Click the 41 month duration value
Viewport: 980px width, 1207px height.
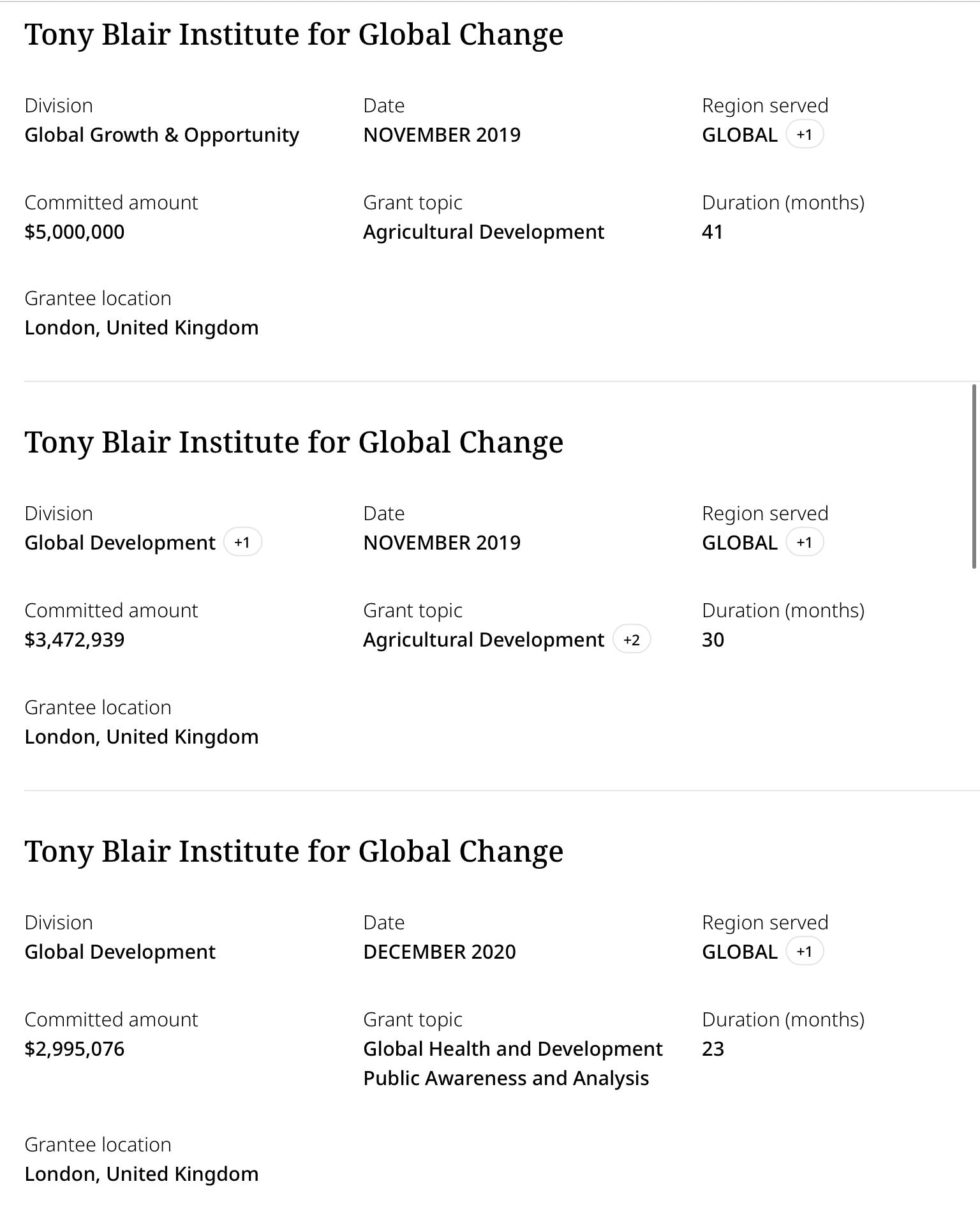click(713, 232)
